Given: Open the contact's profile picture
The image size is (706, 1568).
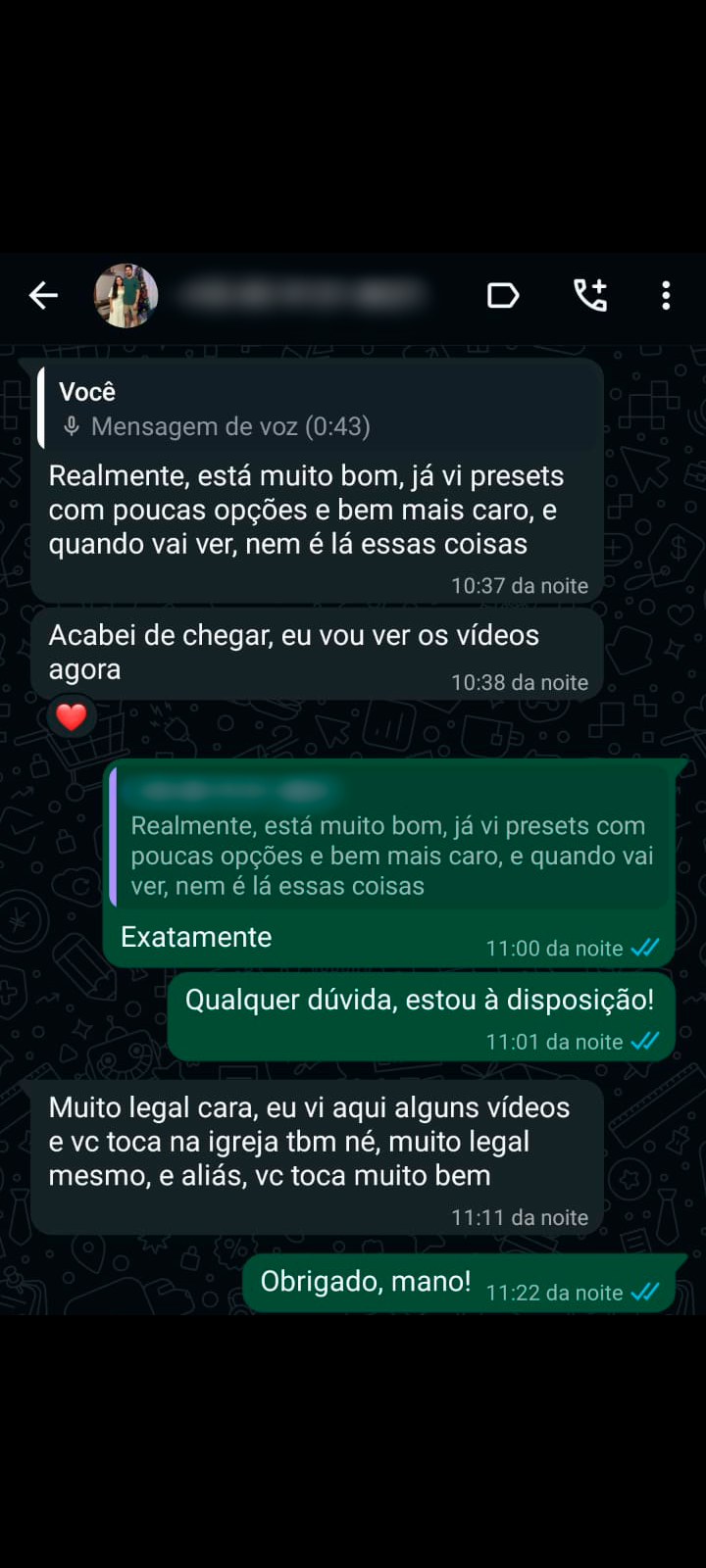Looking at the screenshot, I should click(126, 295).
